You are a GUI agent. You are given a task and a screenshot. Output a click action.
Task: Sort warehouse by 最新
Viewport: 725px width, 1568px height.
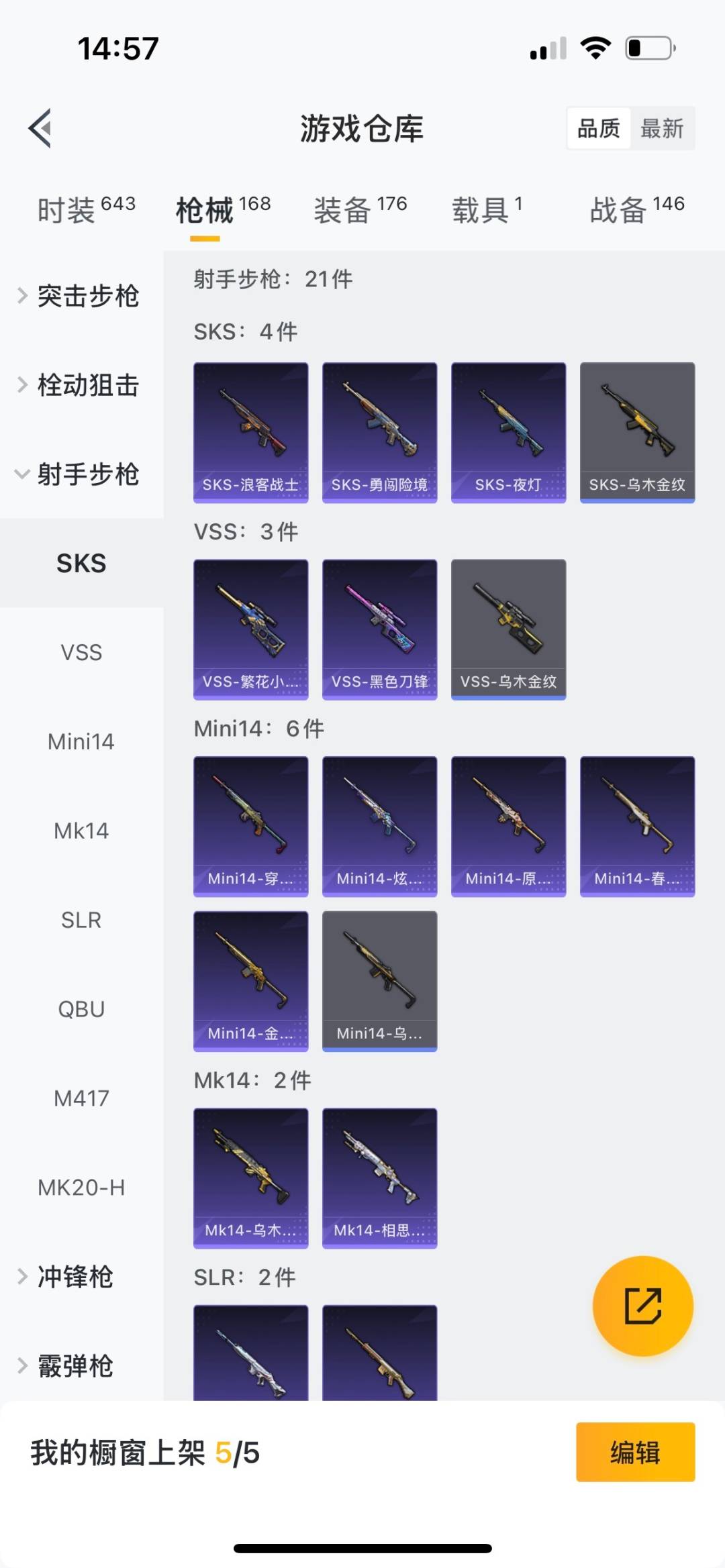pos(661,128)
